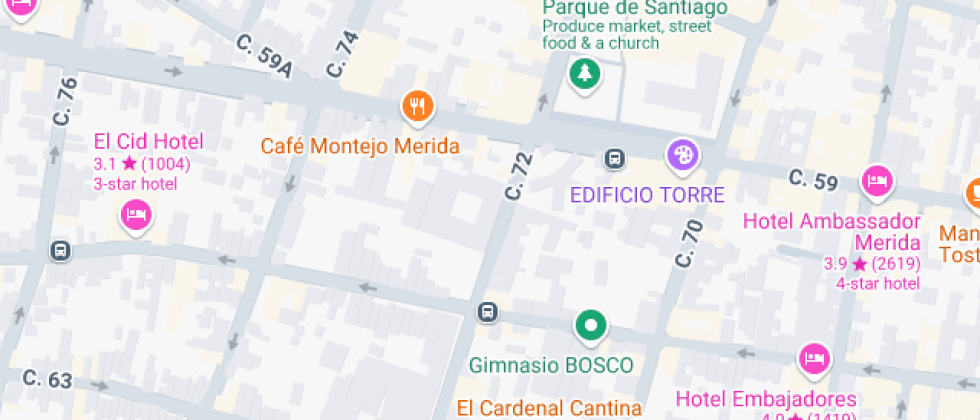Image resolution: width=980 pixels, height=420 pixels.
Task: Open the El Cardenal Cantina place label
Action: 548,407
